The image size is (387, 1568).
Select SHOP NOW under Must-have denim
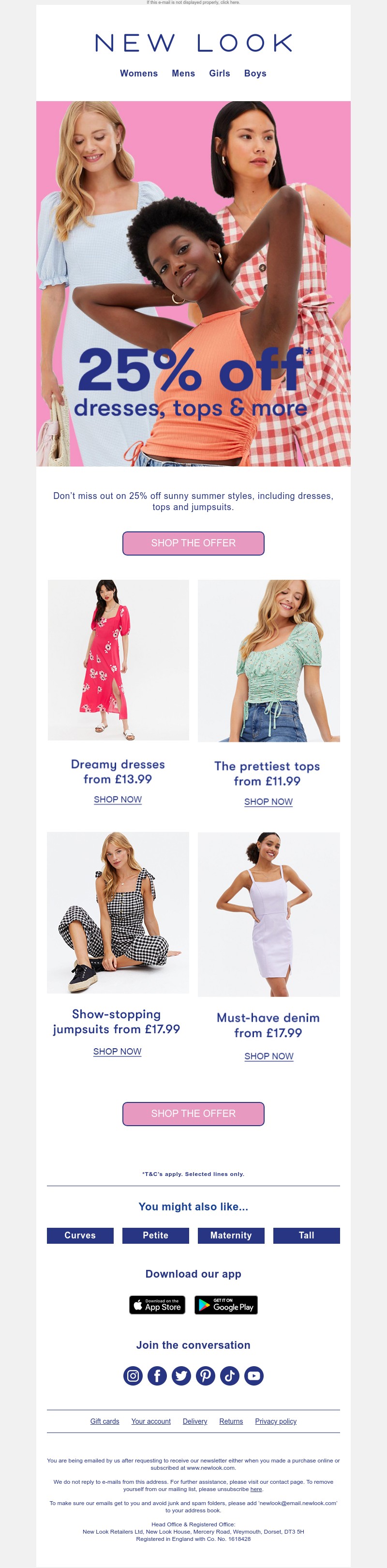[x=268, y=1056]
